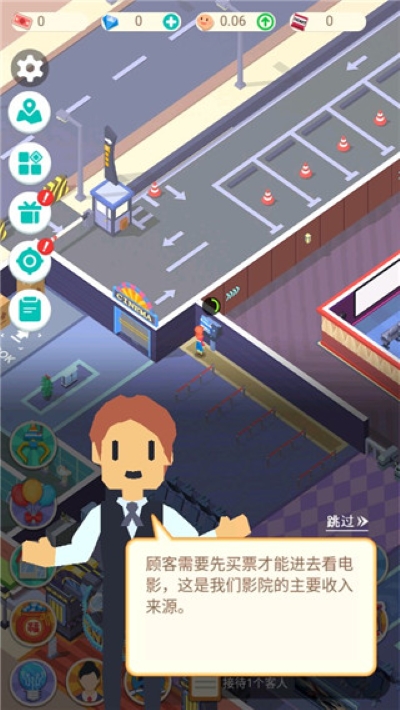Open the grid blocks menu button

click(x=30, y=163)
